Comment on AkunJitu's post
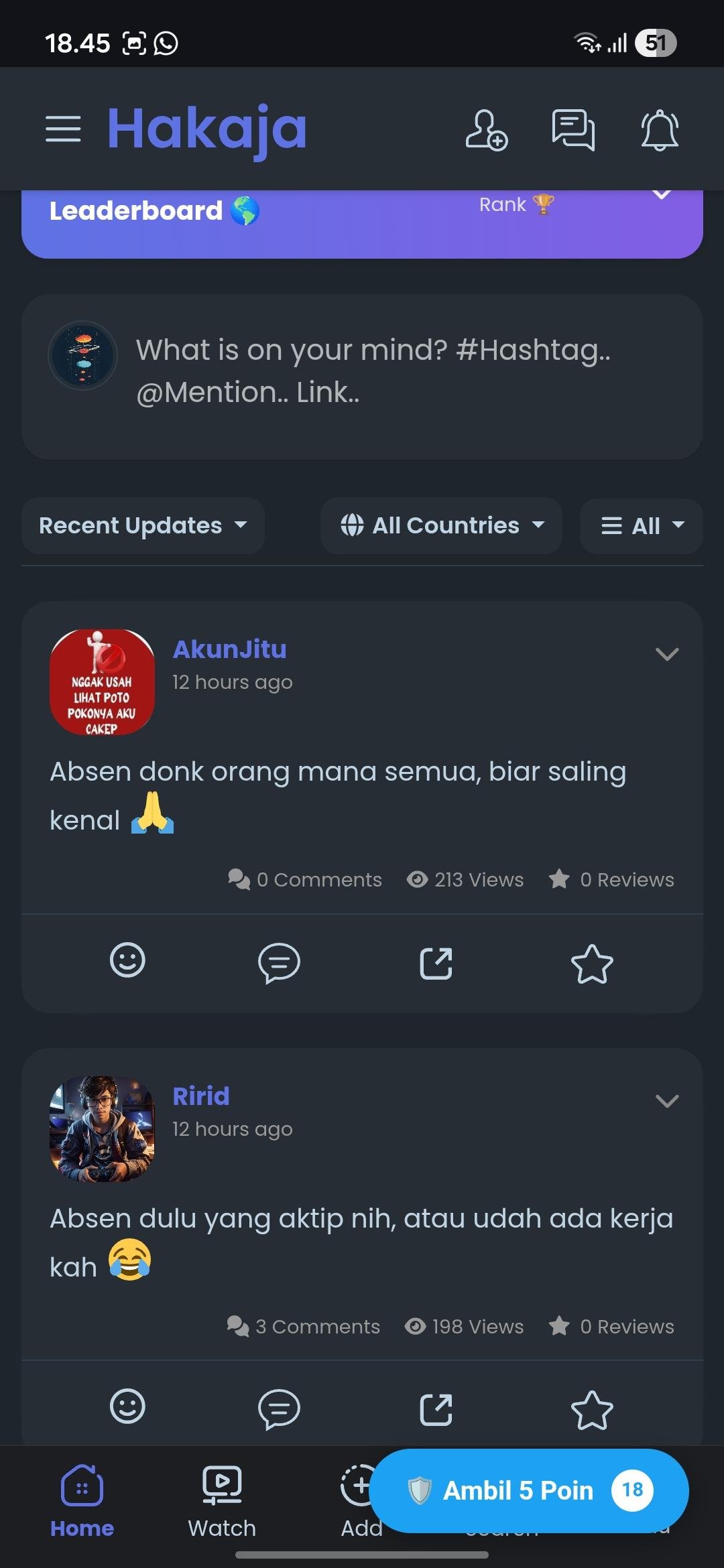 (279, 963)
